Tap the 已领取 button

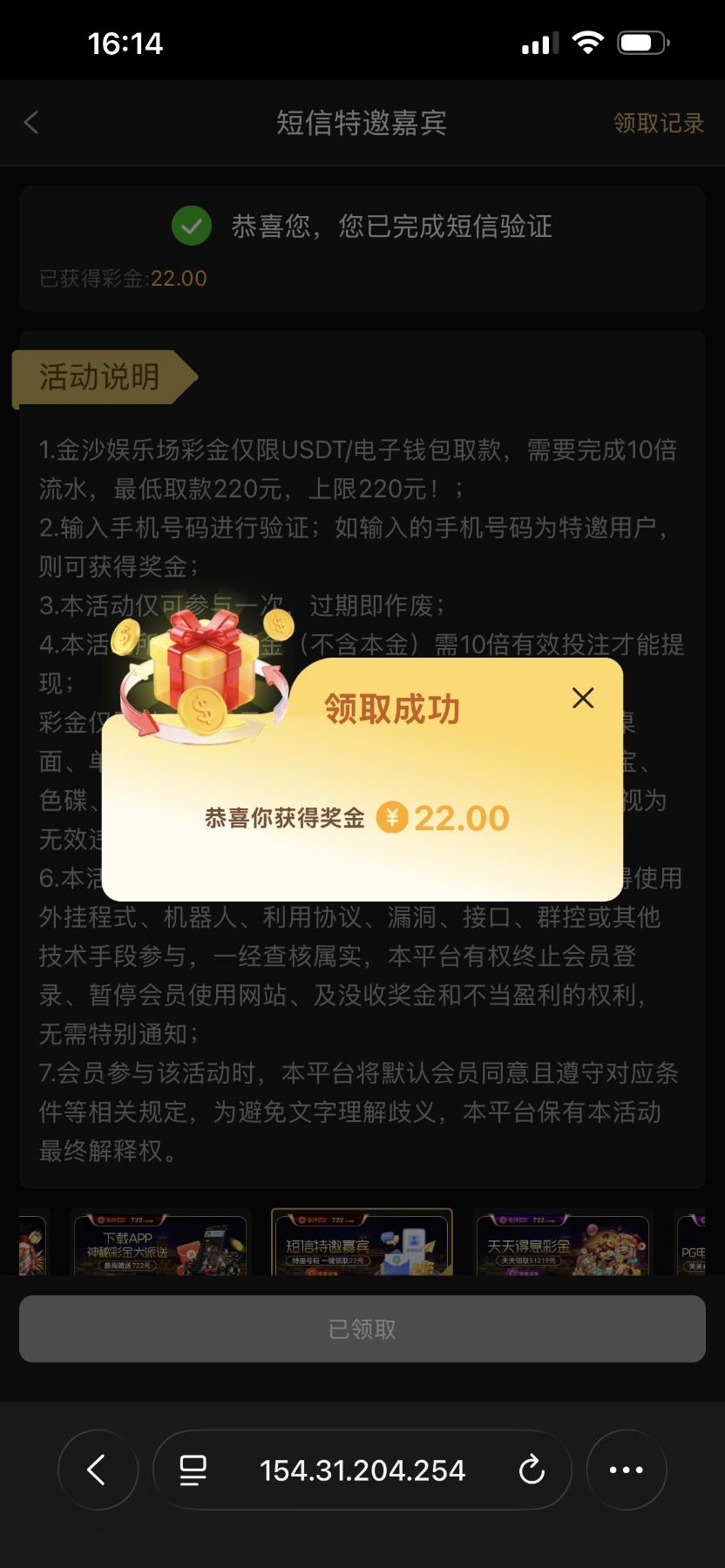[362, 1328]
